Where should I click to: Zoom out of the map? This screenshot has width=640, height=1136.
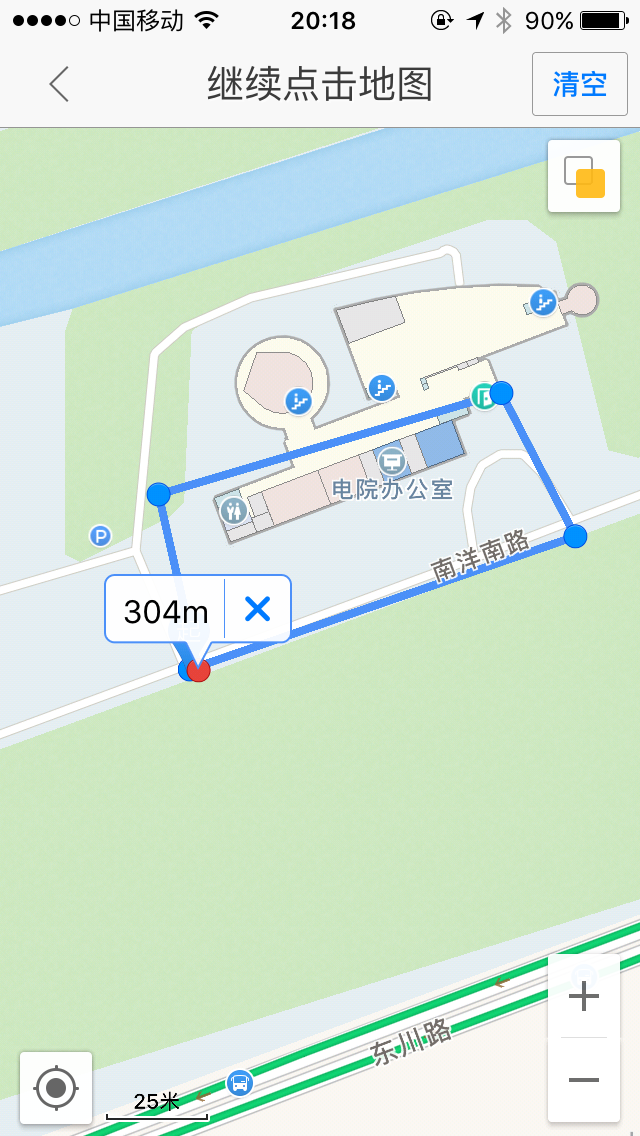[x=583, y=1080]
